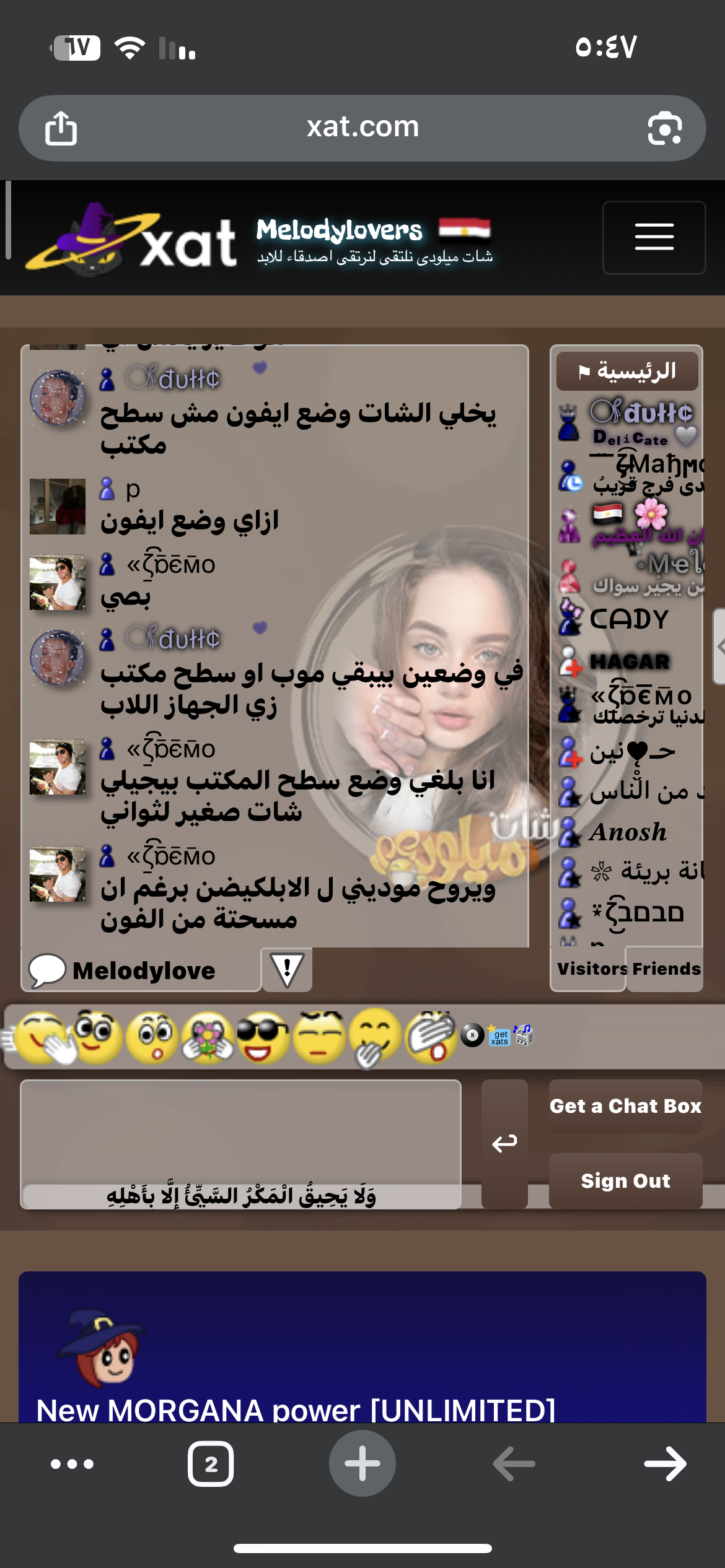Open CADY's user profile in visitor list
This screenshot has width=725, height=1568.
629,619
